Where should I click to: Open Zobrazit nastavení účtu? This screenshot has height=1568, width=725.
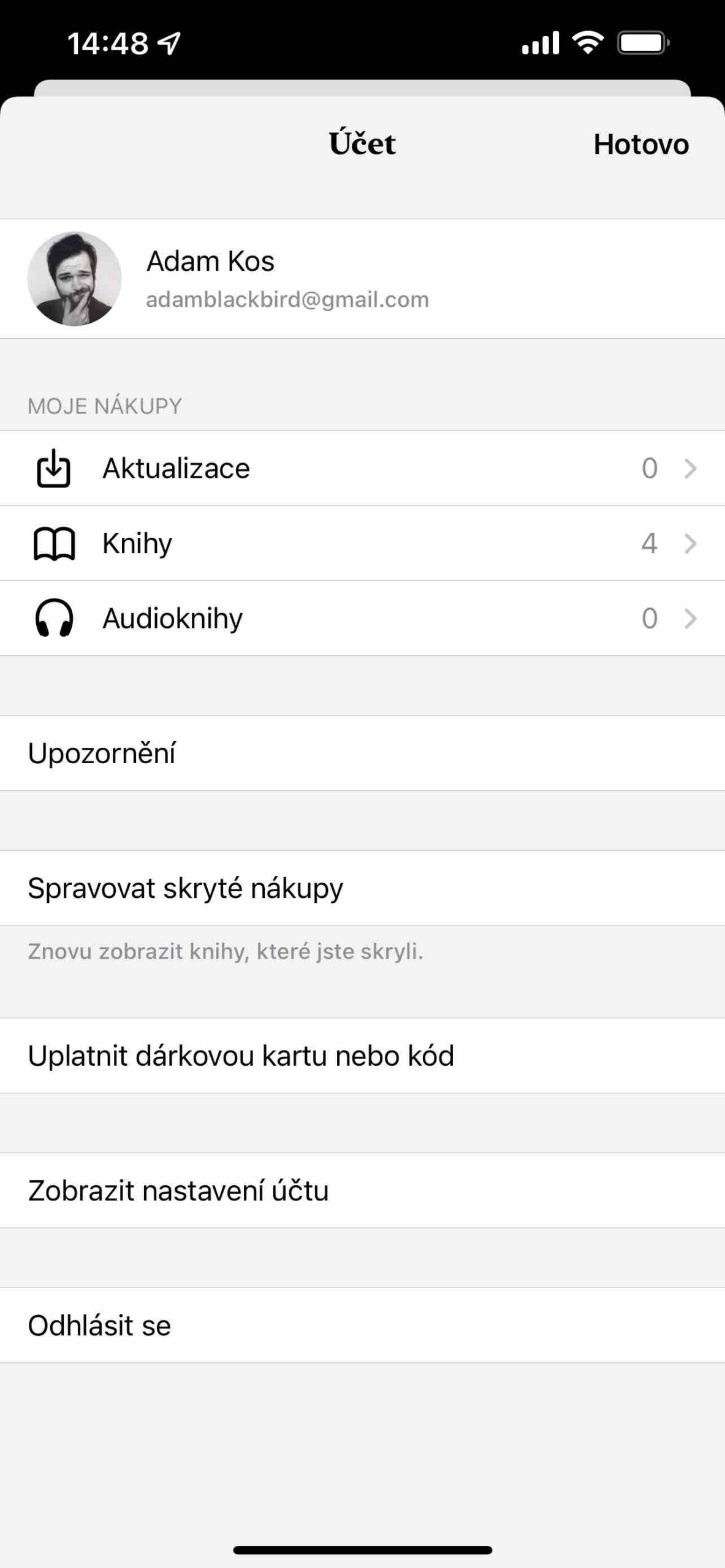point(362,1191)
